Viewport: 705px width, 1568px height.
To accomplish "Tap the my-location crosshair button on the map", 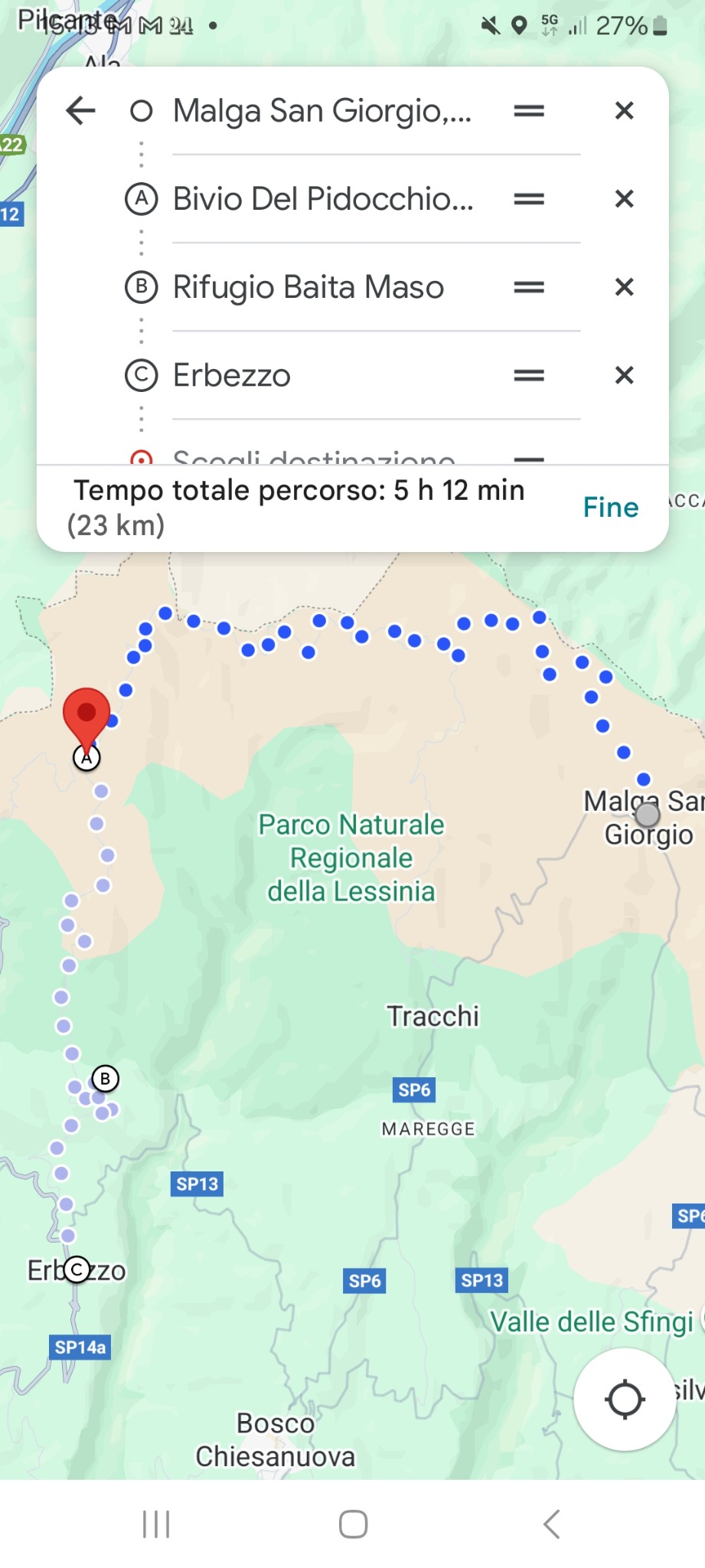I will (x=624, y=1399).
